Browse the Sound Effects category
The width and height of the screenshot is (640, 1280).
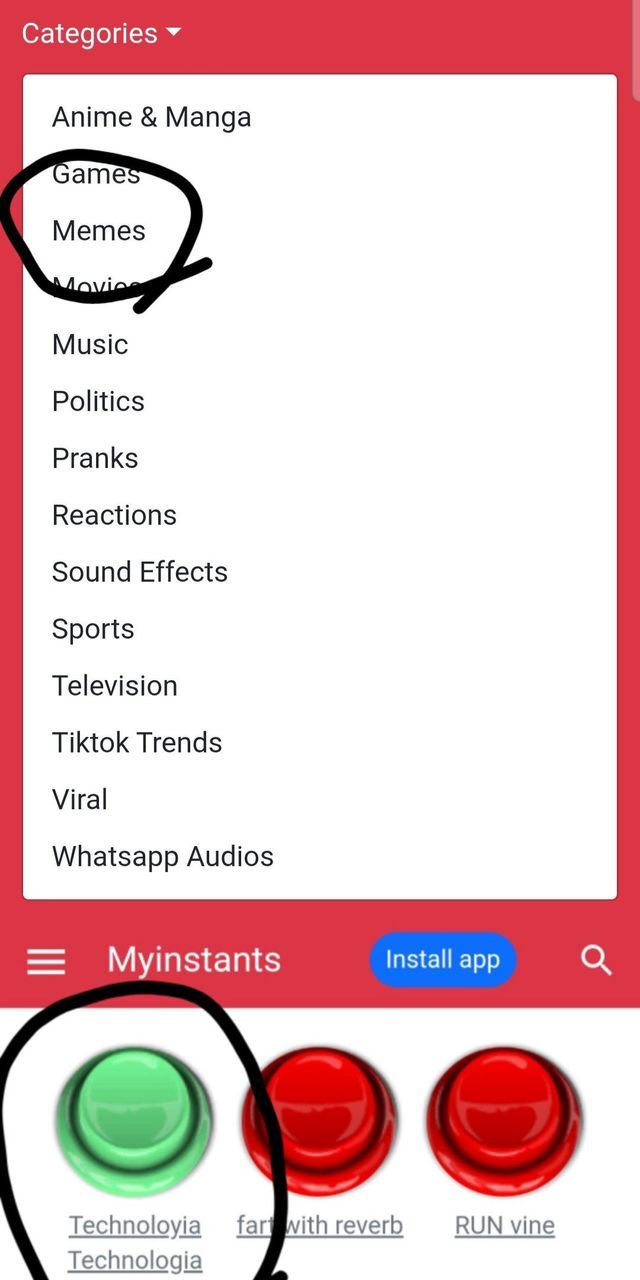(x=140, y=572)
